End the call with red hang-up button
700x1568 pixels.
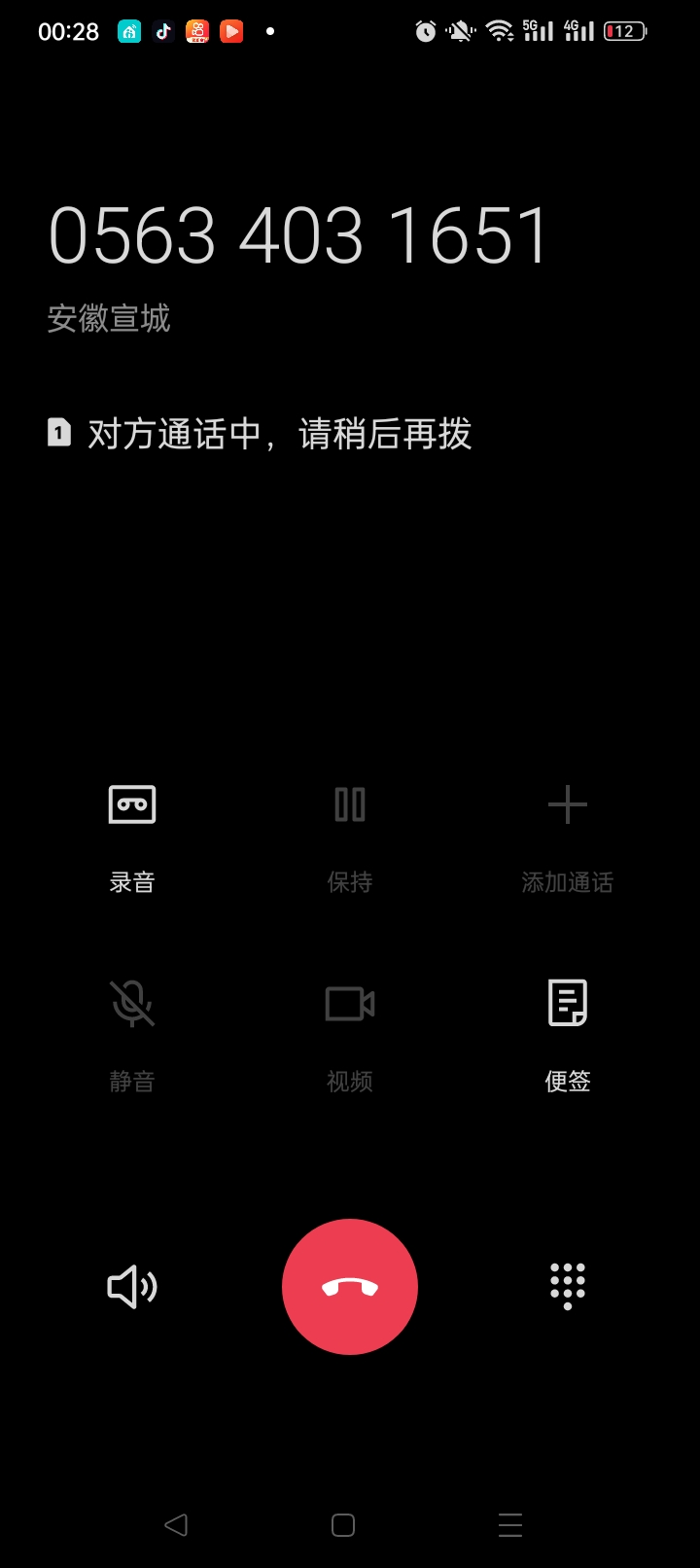tap(350, 1287)
